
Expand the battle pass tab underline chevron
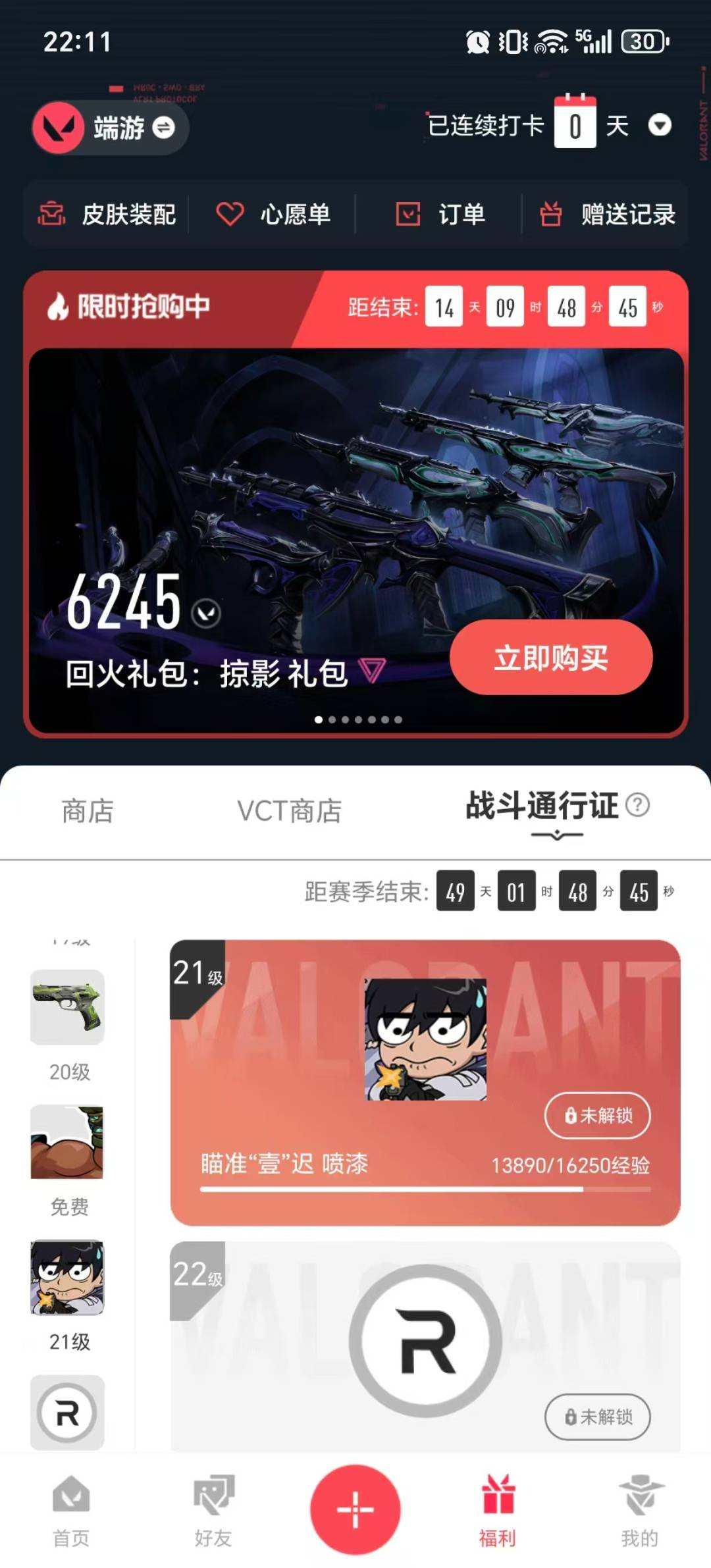pyautogui.click(x=555, y=835)
